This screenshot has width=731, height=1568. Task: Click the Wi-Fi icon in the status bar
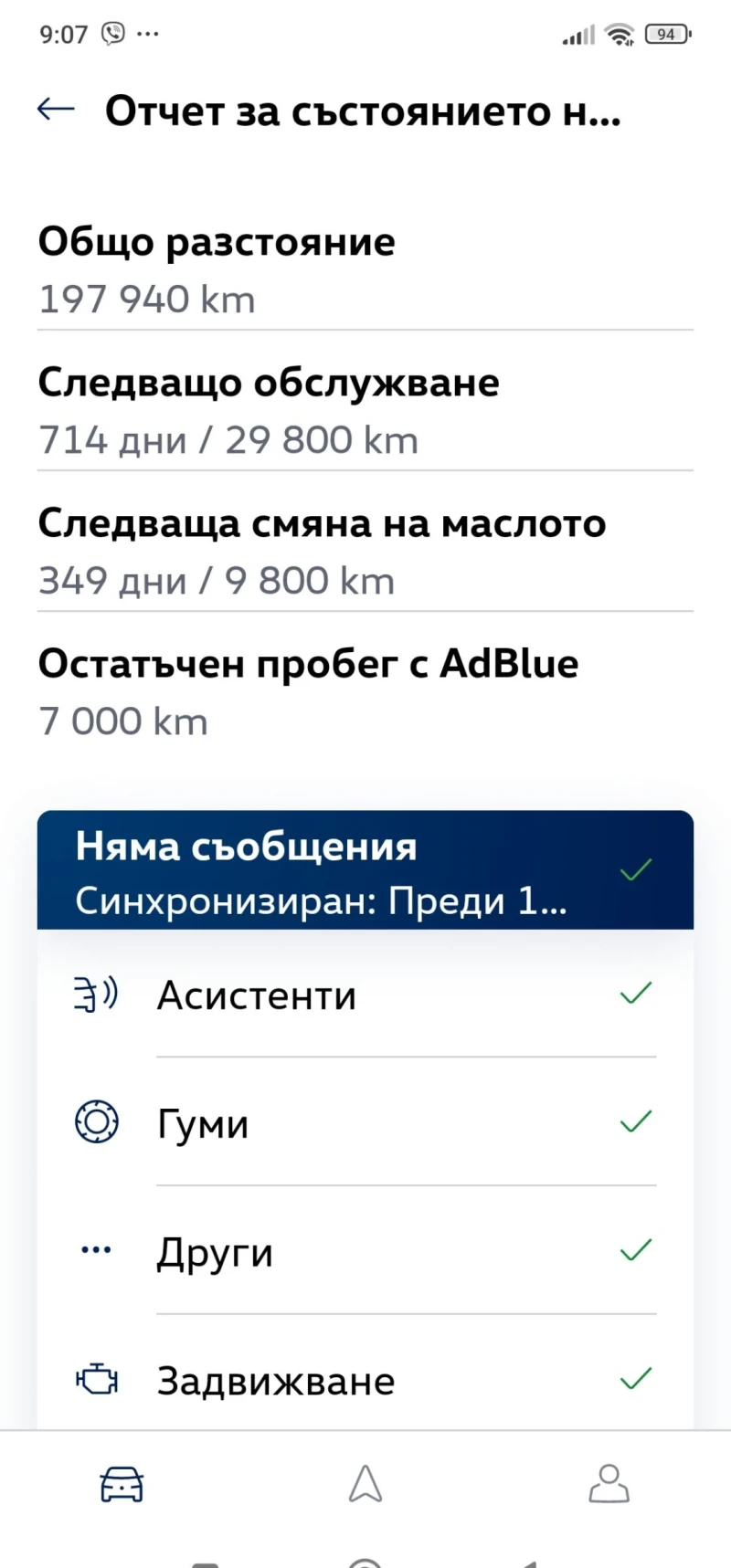pyautogui.click(x=620, y=33)
